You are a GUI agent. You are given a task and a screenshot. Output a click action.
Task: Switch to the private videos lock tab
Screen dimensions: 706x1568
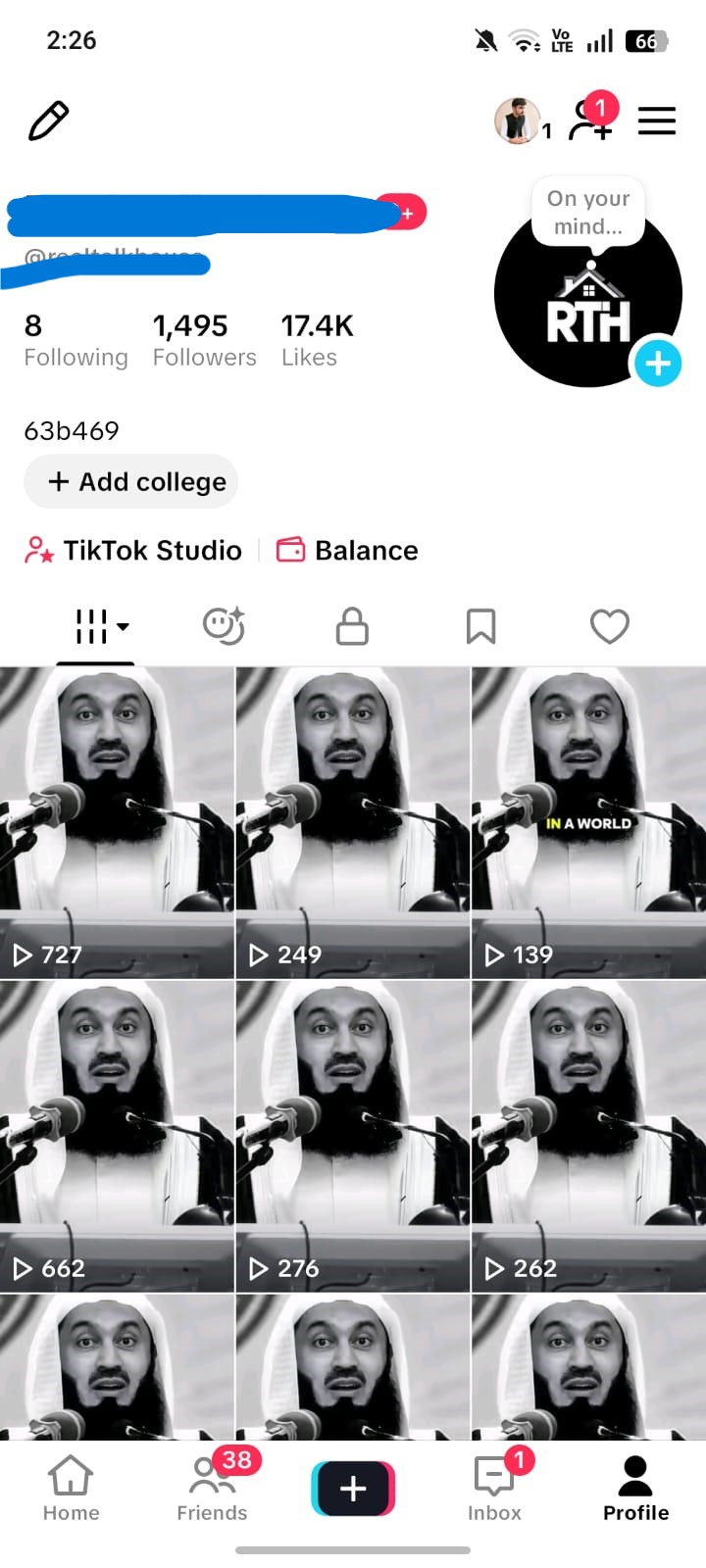coord(352,626)
